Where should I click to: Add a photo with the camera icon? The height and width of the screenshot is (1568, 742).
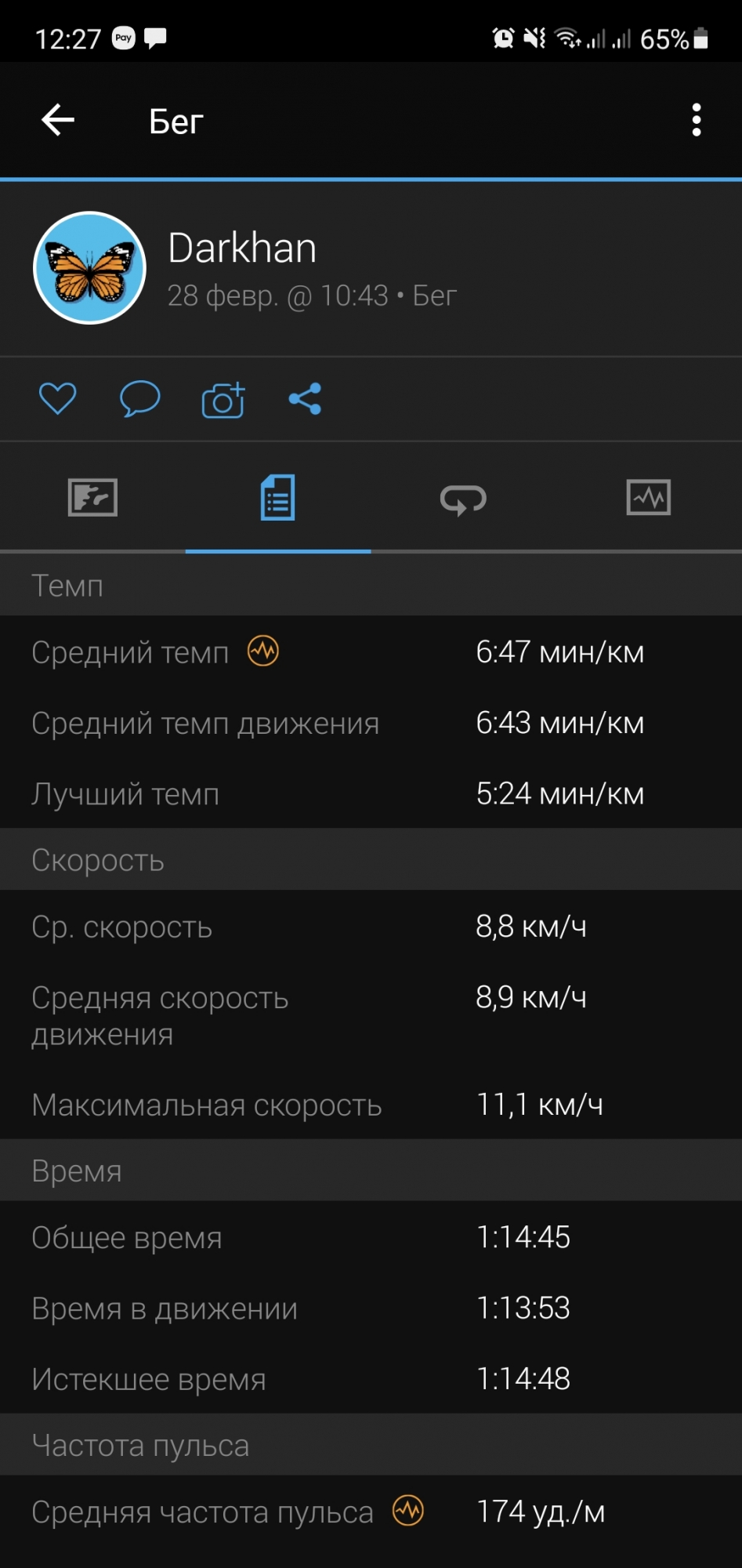tap(223, 400)
